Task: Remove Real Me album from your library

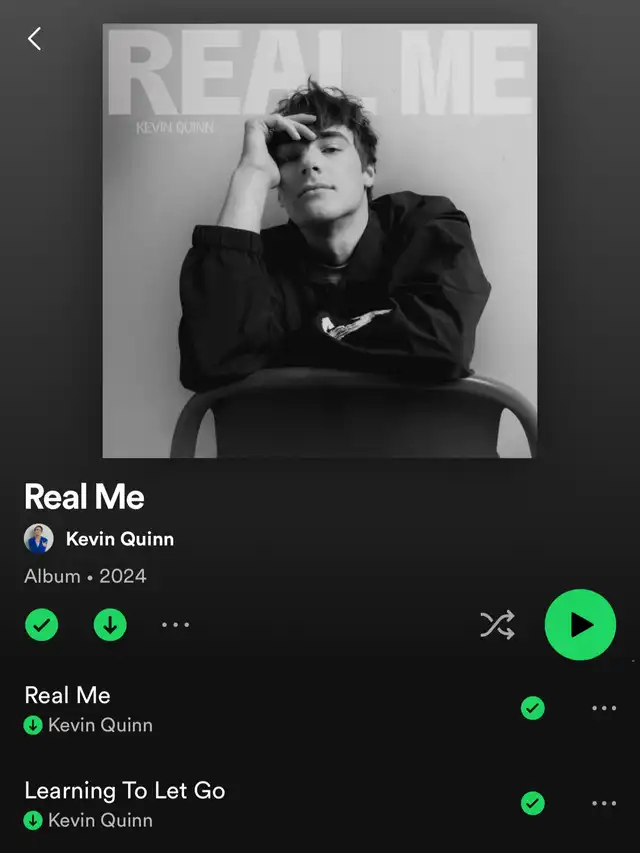Action: point(41,625)
